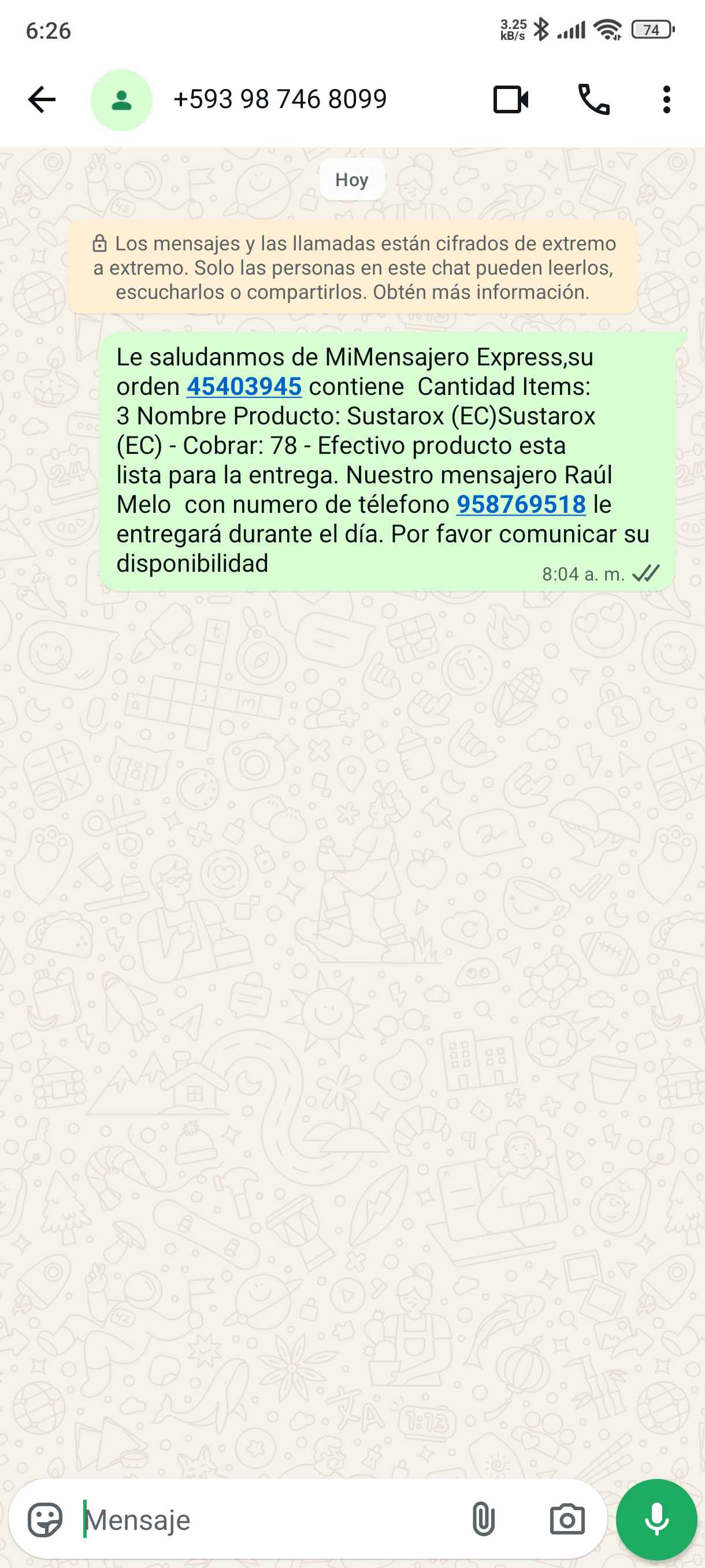Screen dimensions: 705x1568
Task: Open the camera from message bar
Action: (x=567, y=1520)
